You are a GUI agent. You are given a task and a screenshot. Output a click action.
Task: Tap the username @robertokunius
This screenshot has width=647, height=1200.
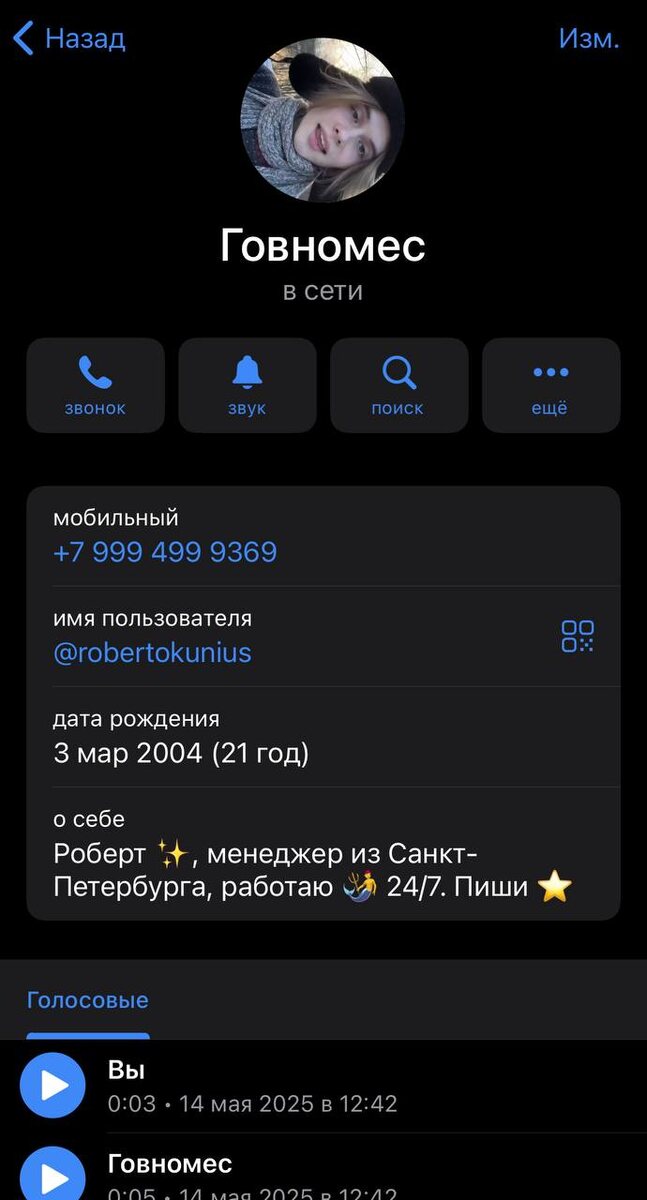tap(152, 653)
